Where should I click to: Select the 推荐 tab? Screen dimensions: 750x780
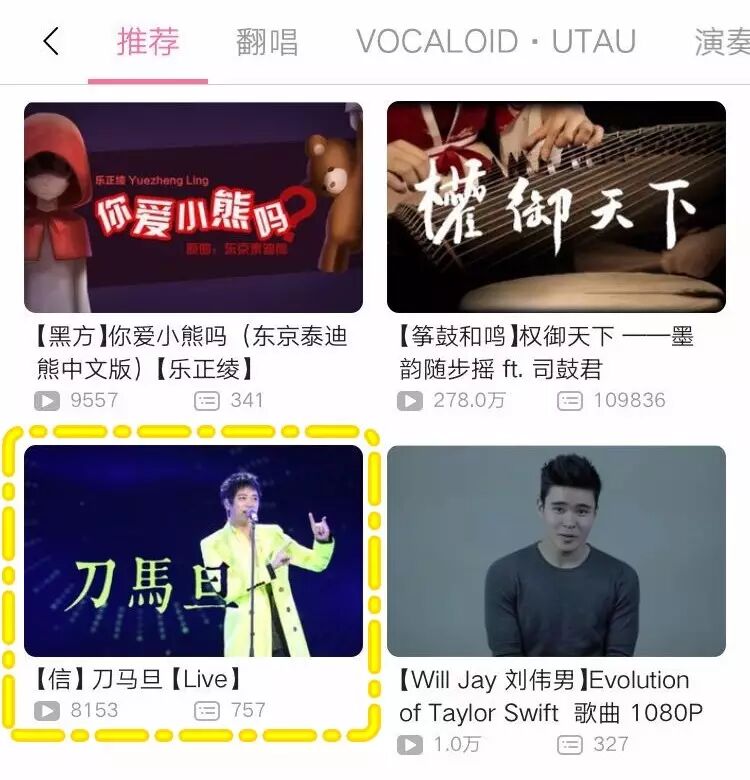click(x=148, y=42)
